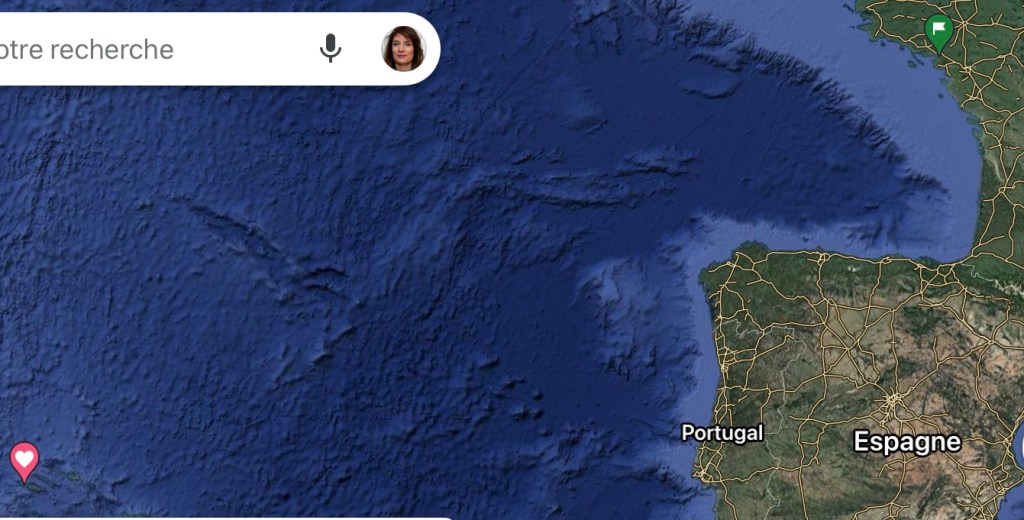Open the pink heart favorite place marker

(x=24, y=460)
